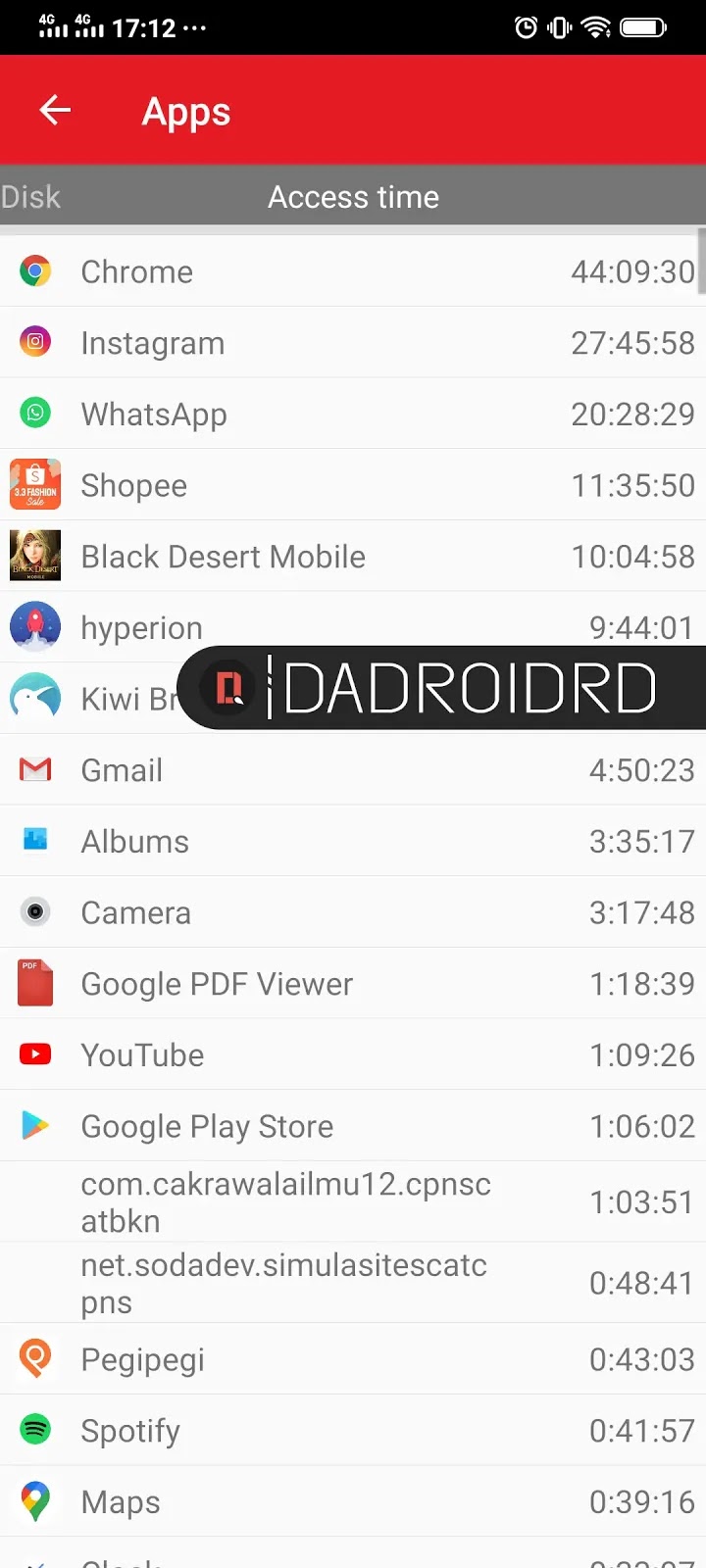Select the Google Play Store row
This screenshot has width=706, height=1568.
(x=353, y=1127)
